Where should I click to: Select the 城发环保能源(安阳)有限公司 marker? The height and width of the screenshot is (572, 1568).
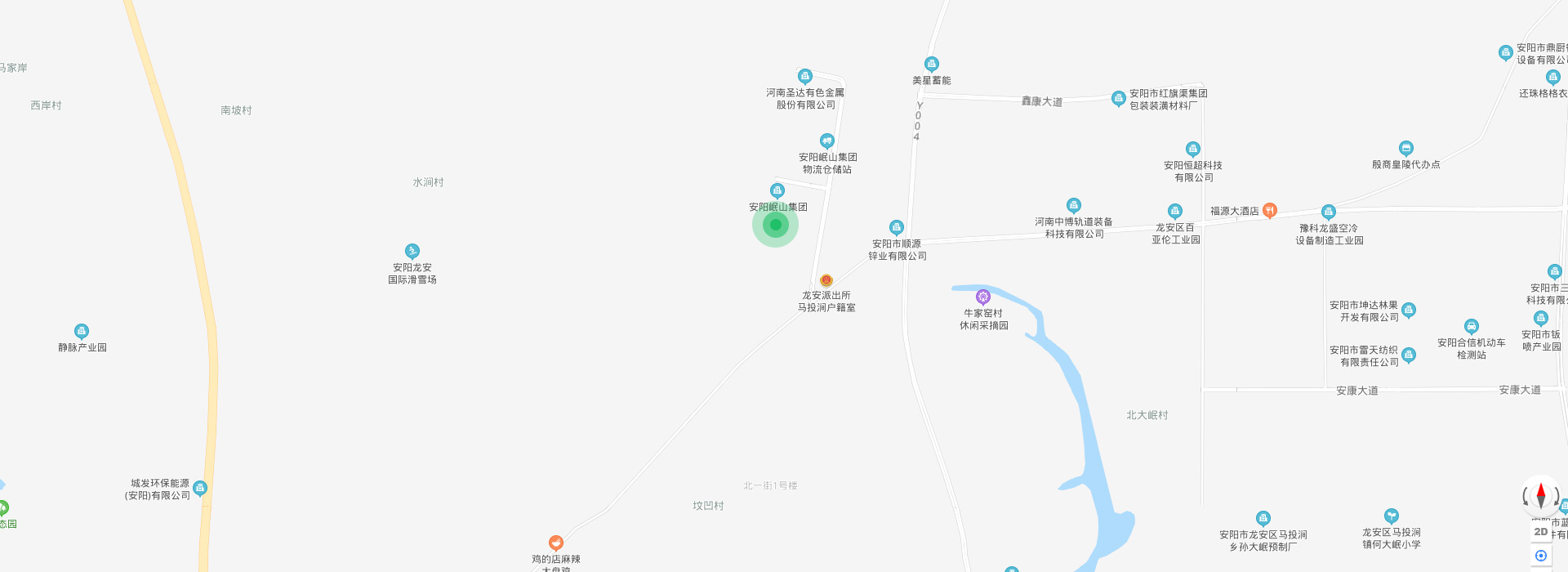200,489
